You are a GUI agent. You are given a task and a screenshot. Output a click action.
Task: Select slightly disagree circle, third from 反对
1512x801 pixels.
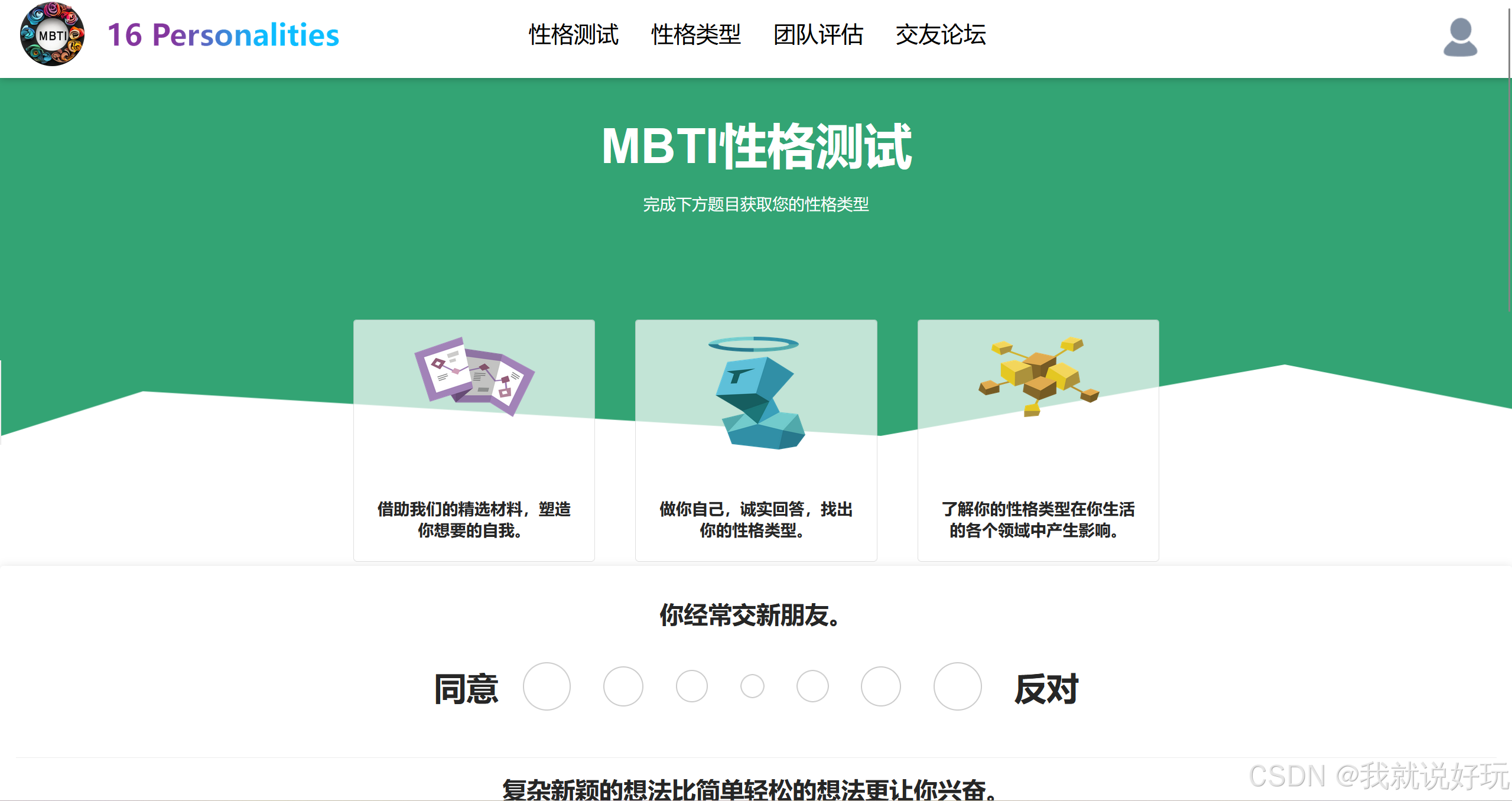tap(812, 686)
